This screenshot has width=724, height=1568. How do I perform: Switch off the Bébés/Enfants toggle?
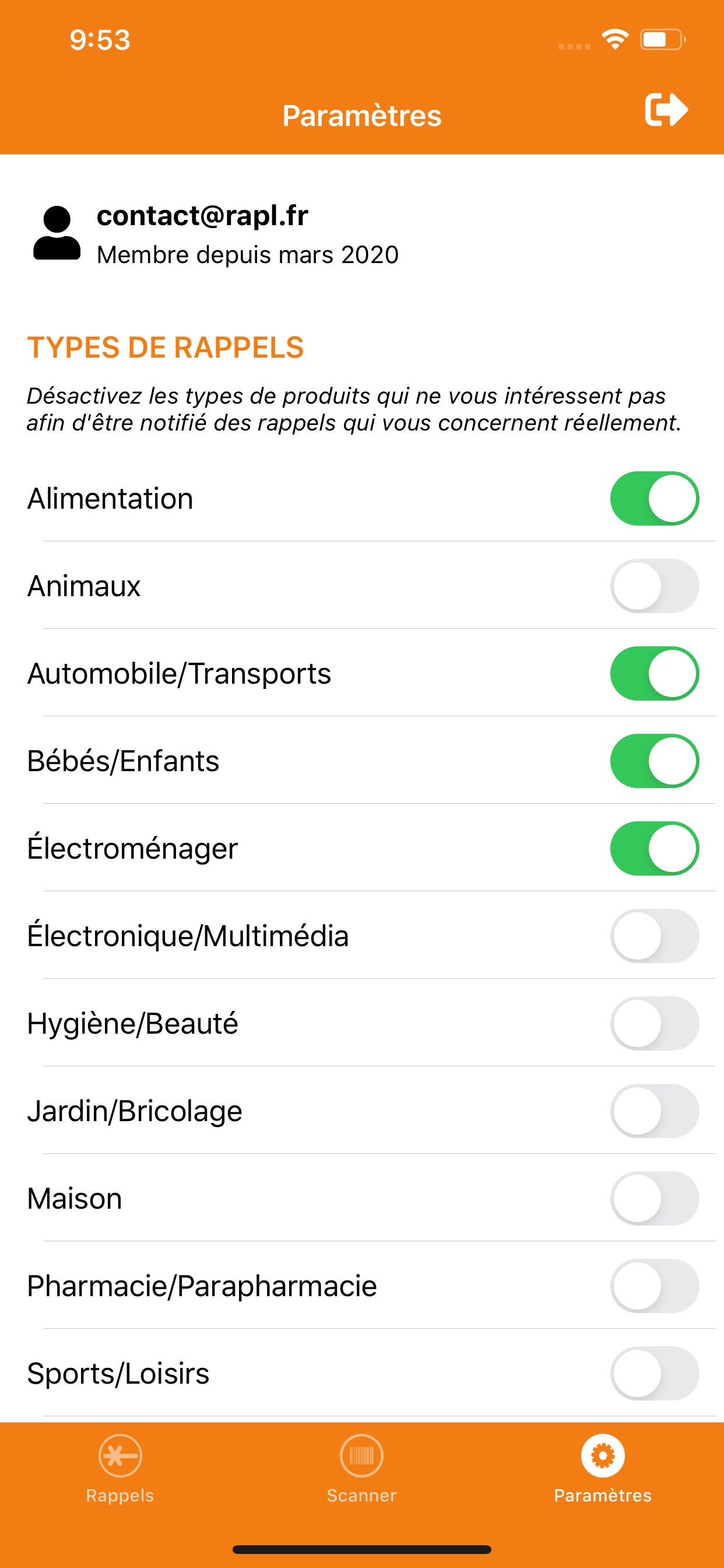pyautogui.click(x=655, y=761)
